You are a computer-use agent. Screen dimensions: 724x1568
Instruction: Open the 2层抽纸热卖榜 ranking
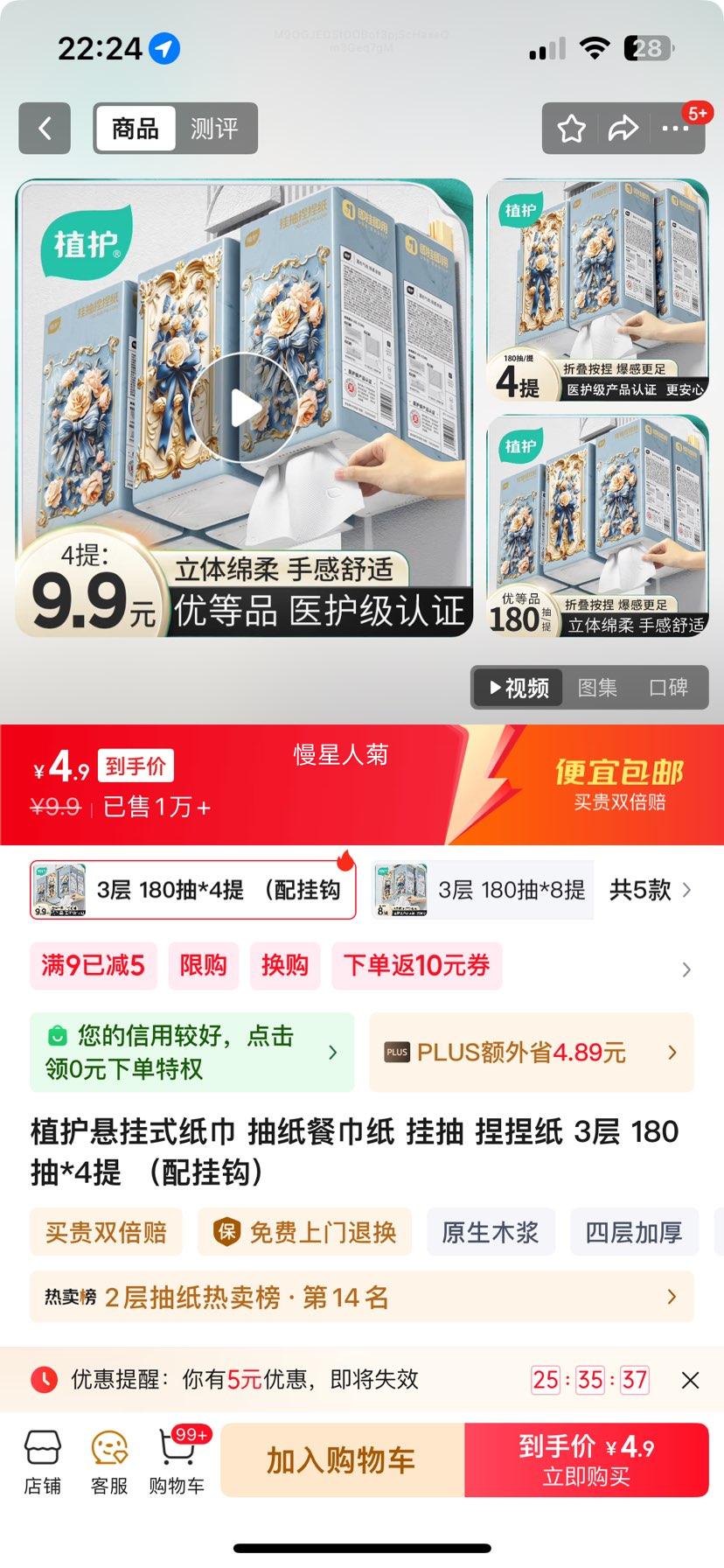coord(361,1297)
